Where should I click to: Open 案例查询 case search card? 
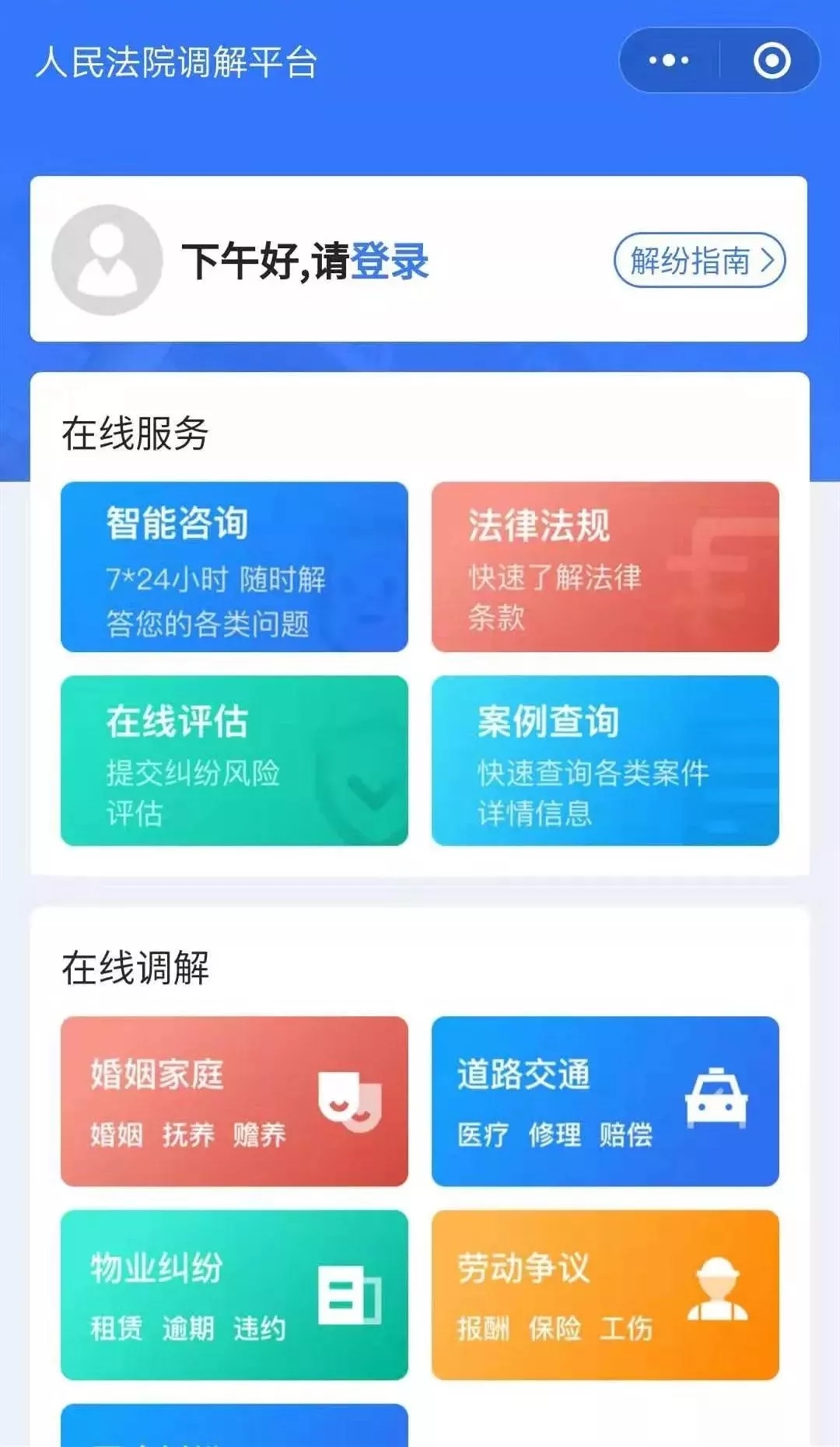click(x=605, y=760)
